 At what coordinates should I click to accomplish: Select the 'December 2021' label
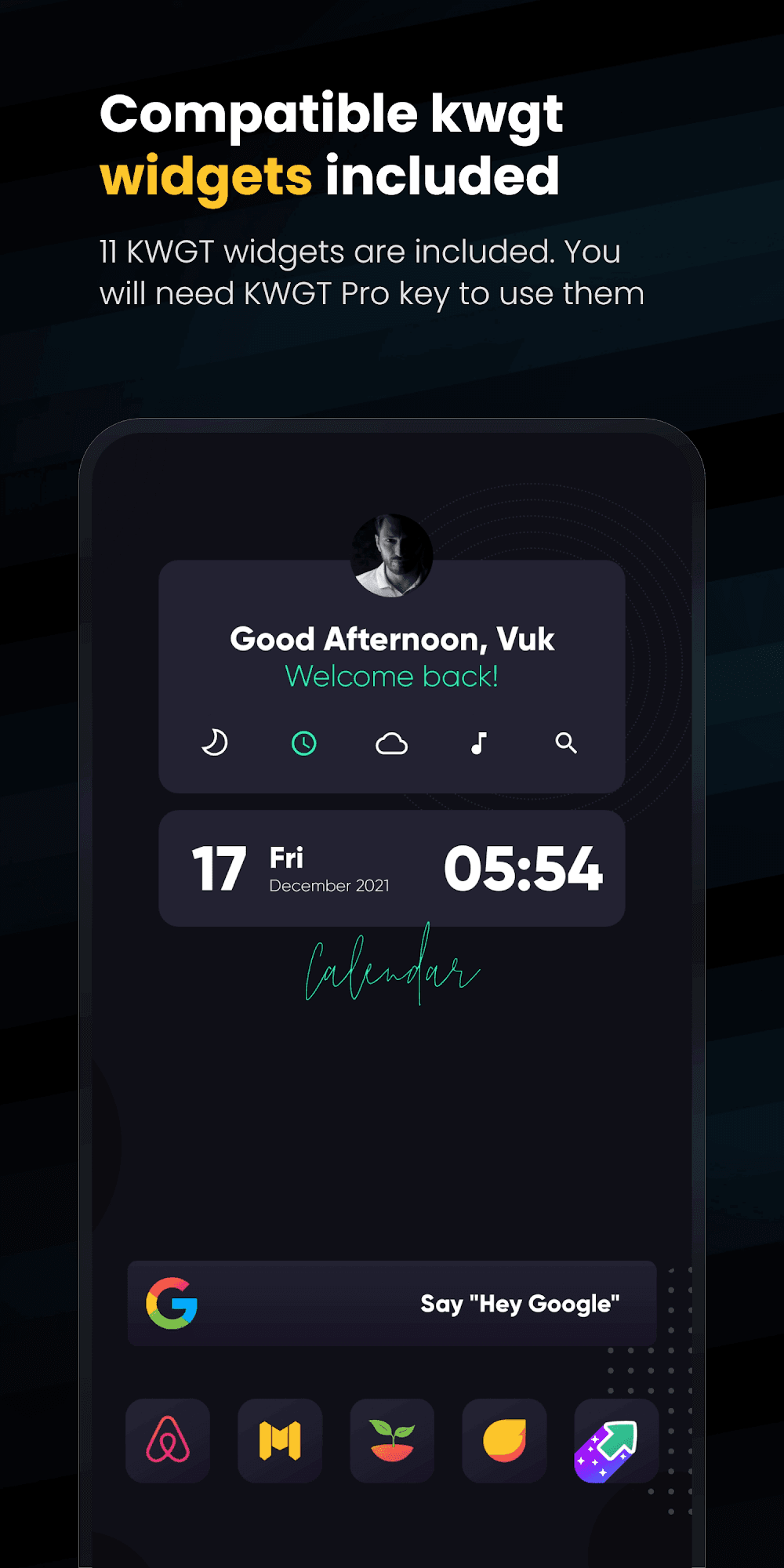pyautogui.click(x=329, y=886)
